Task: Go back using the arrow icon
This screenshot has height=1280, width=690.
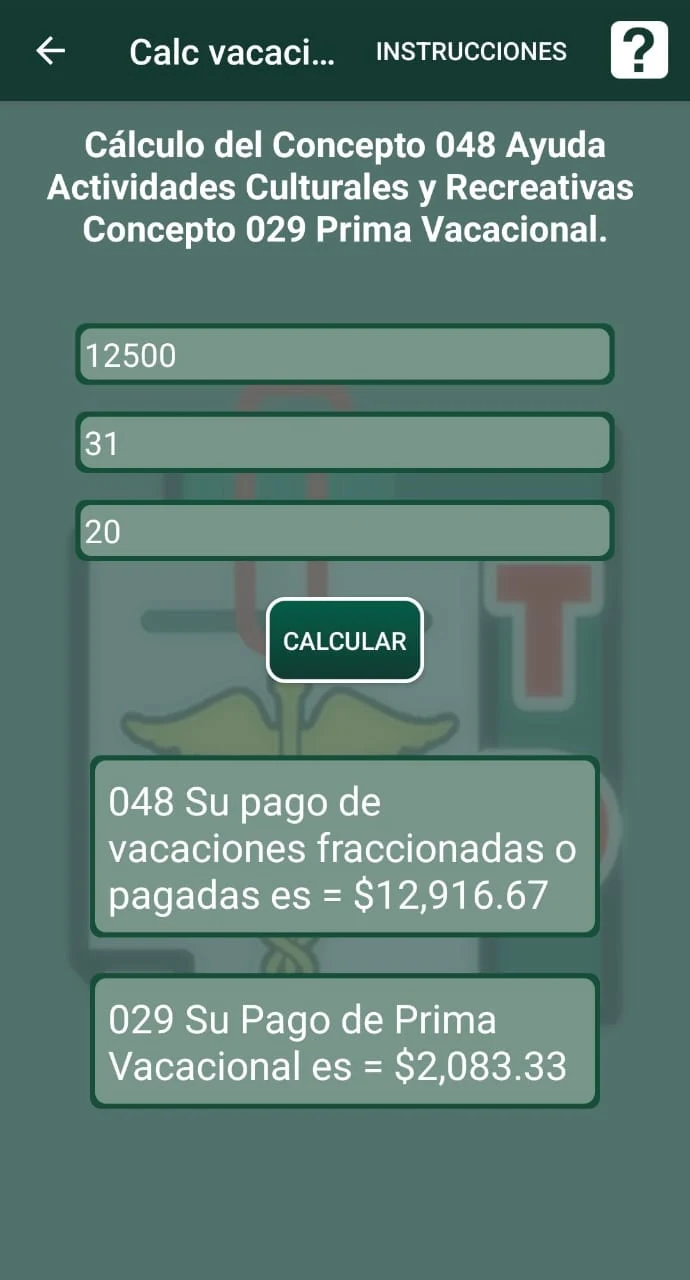Action: coord(50,51)
